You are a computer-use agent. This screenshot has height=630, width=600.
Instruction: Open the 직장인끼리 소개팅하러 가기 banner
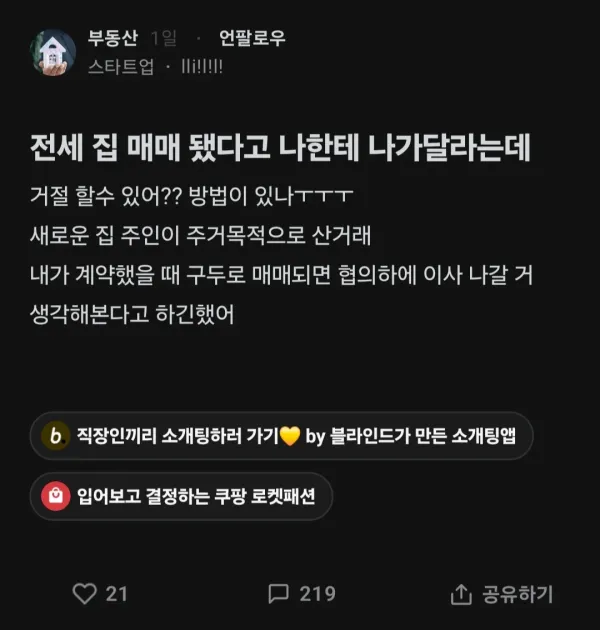281,435
